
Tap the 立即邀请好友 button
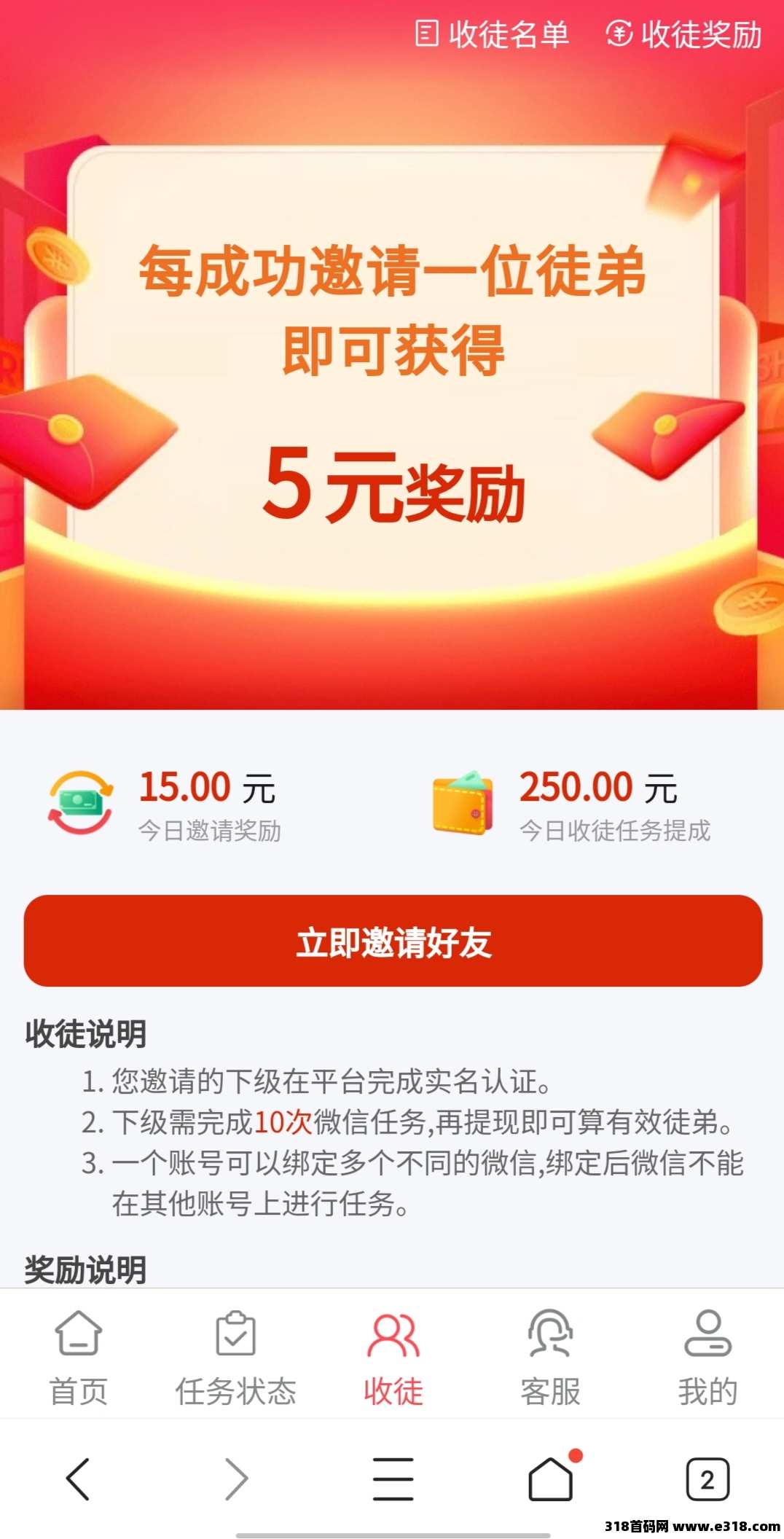tap(393, 941)
